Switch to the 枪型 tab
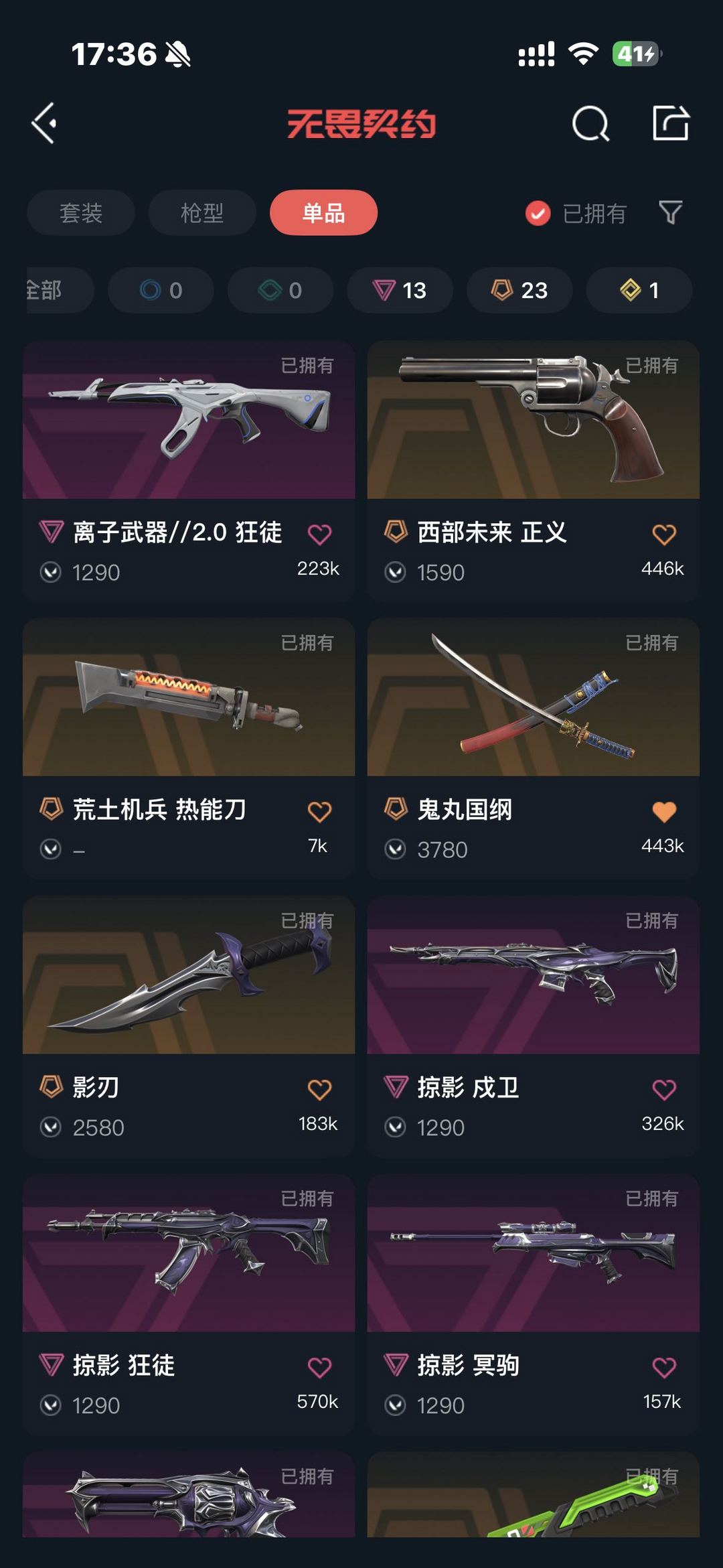 point(202,213)
